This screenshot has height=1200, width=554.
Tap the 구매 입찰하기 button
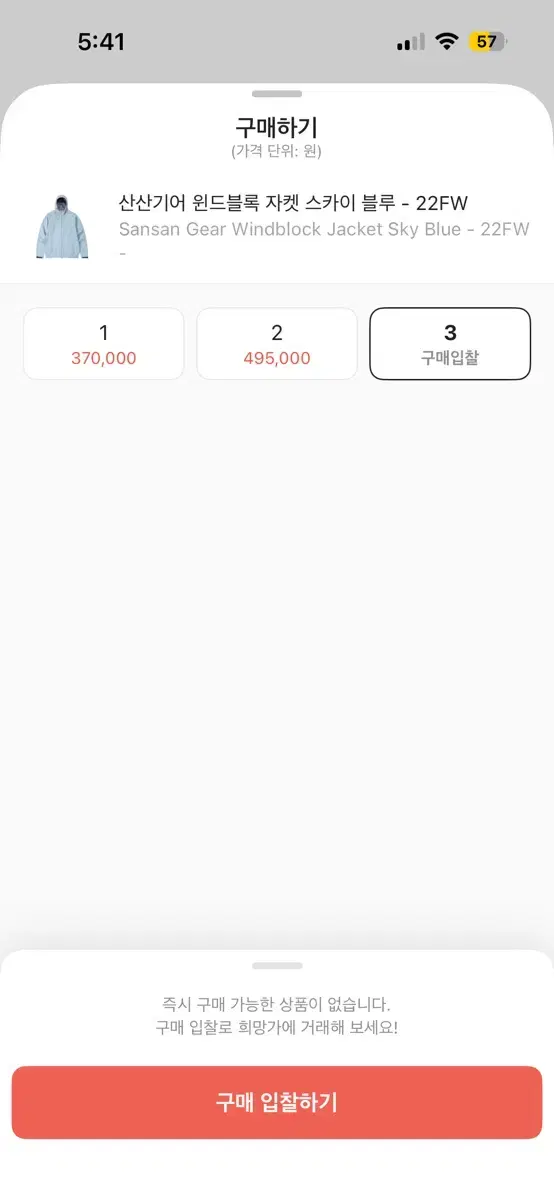tap(277, 1102)
